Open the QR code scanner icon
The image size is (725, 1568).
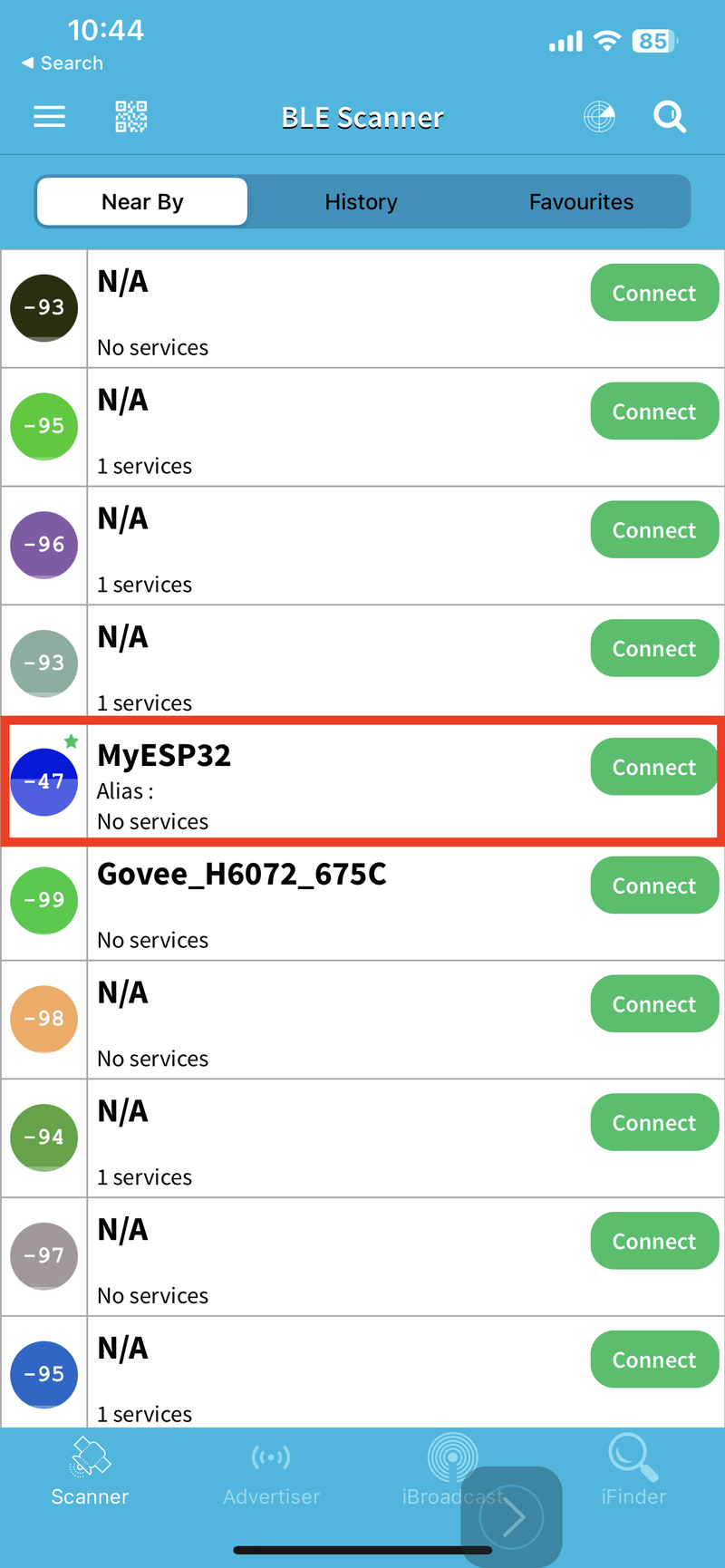[130, 116]
